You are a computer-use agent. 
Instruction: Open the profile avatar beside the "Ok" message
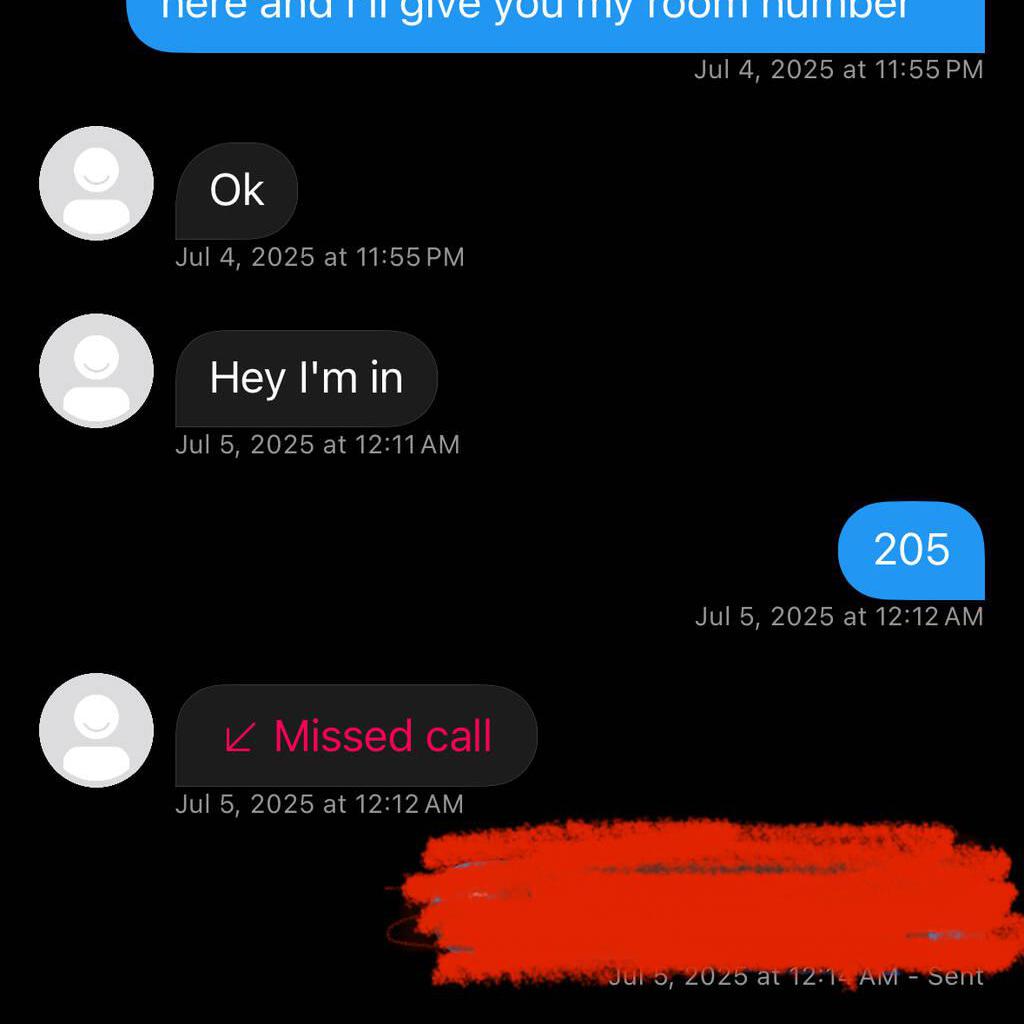(x=96, y=183)
